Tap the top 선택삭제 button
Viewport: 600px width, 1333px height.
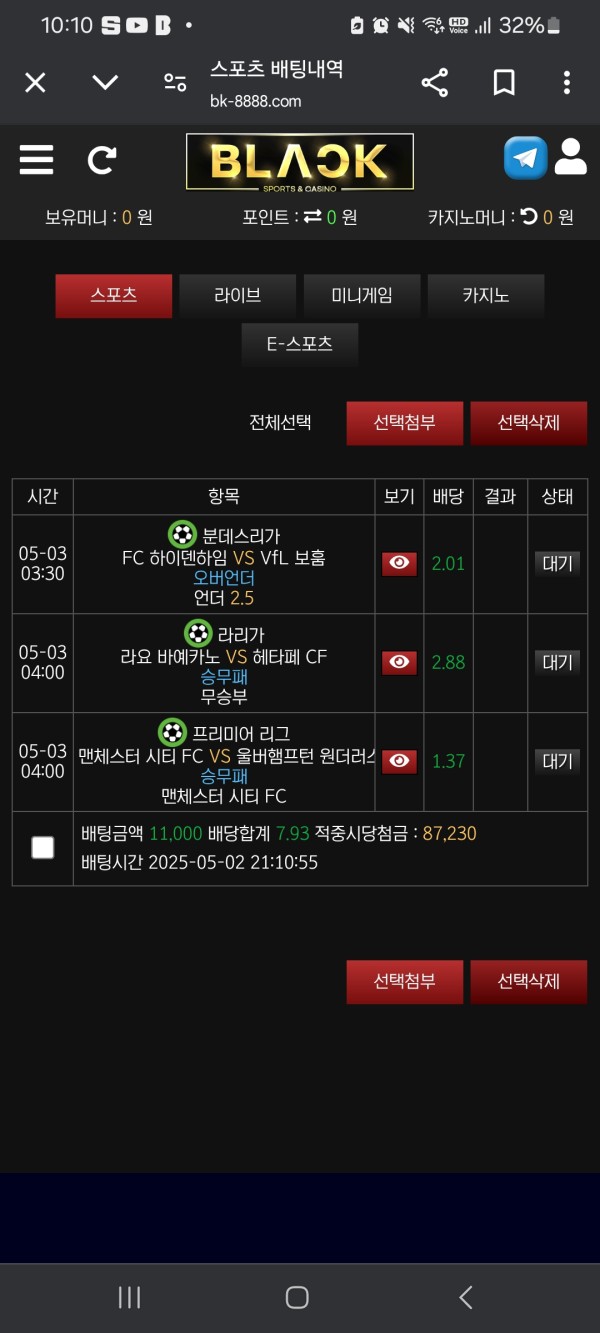click(x=528, y=423)
